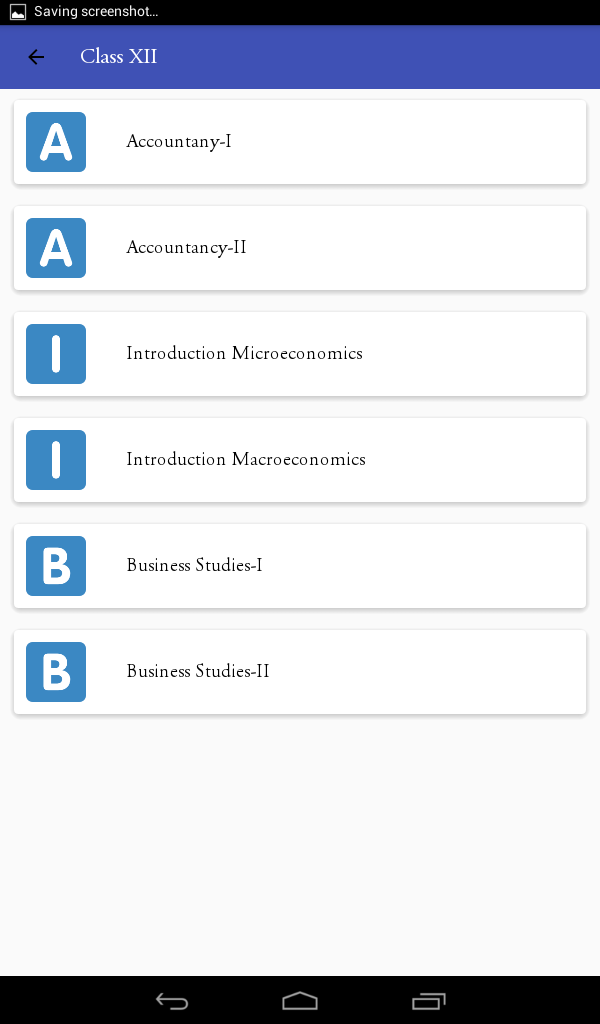The image size is (600, 1024).
Task: Open the recent apps view
Action: pyautogui.click(x=428, y=1000)
